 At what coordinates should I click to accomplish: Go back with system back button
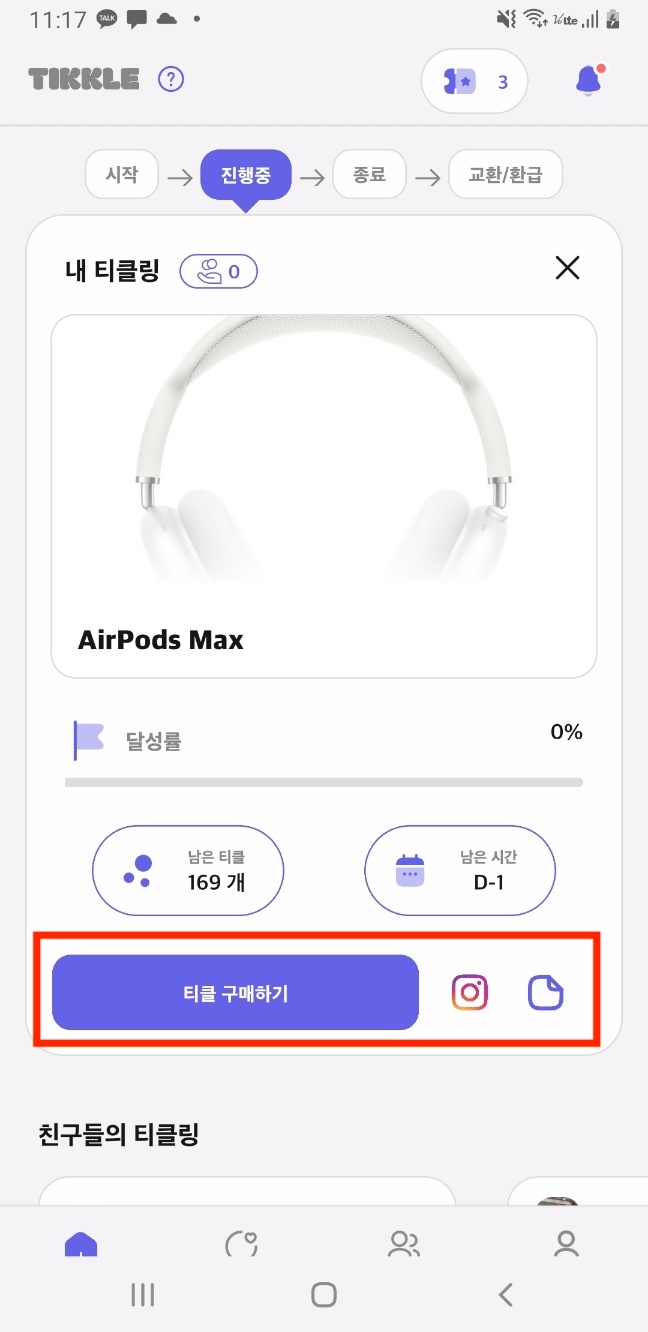[505, 1295]
